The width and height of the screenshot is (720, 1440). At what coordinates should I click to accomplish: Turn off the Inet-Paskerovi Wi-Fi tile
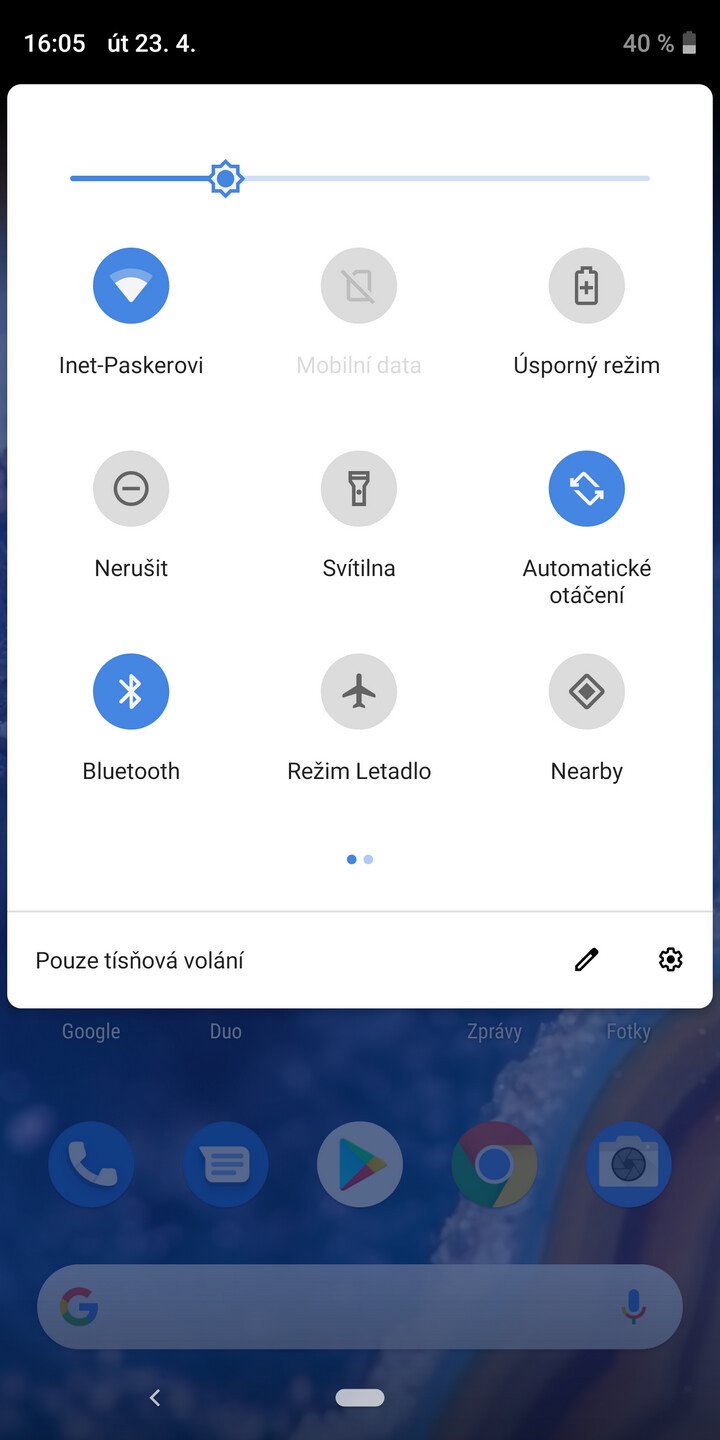(131, 286)
